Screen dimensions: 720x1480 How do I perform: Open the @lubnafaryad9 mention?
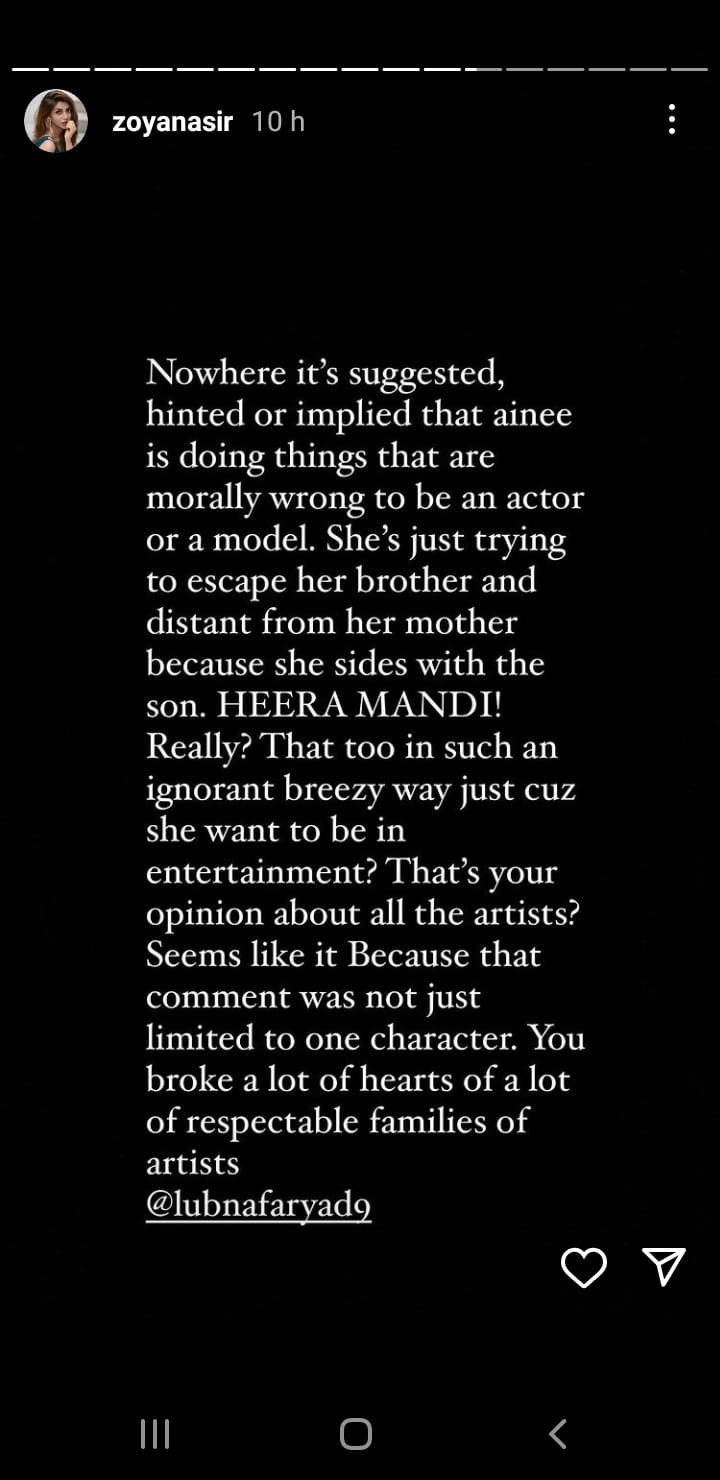[x=259, y=1206]
